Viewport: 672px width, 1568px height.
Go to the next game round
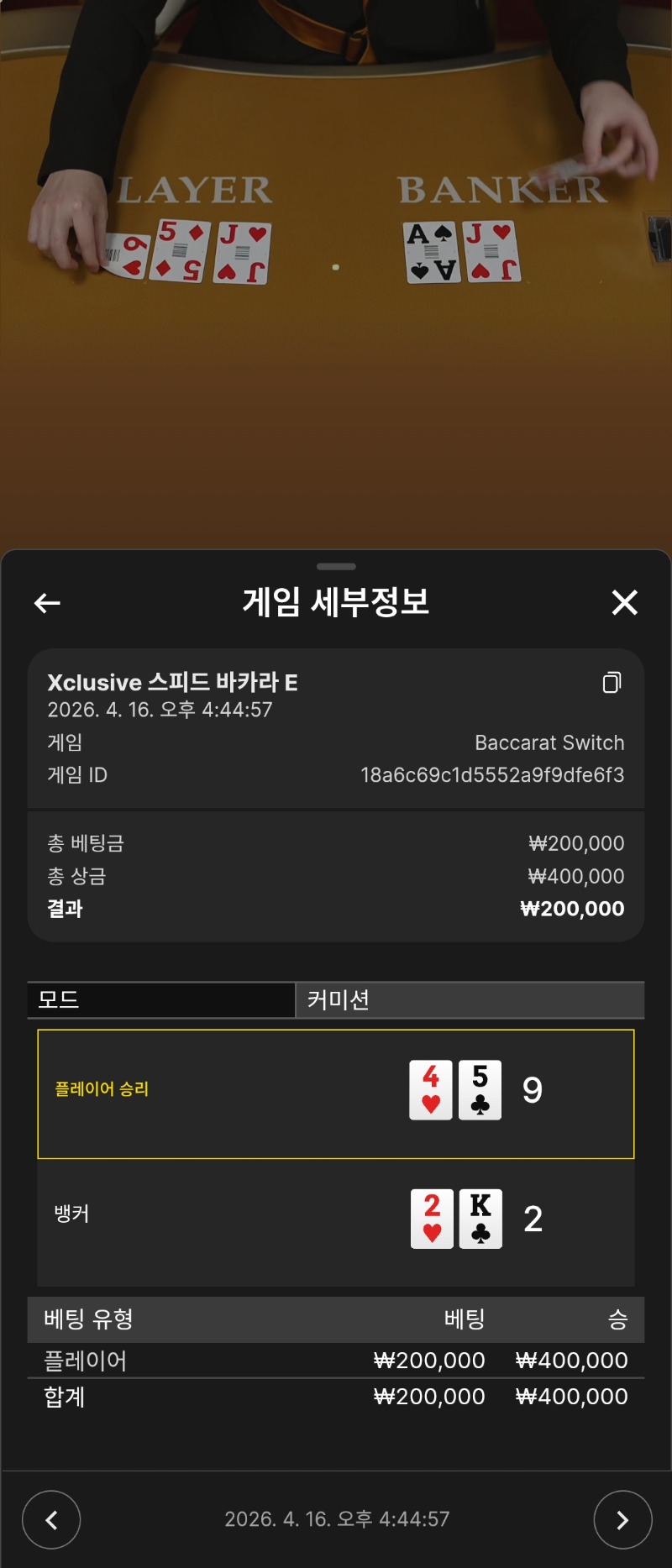[x=622, y=1519]
